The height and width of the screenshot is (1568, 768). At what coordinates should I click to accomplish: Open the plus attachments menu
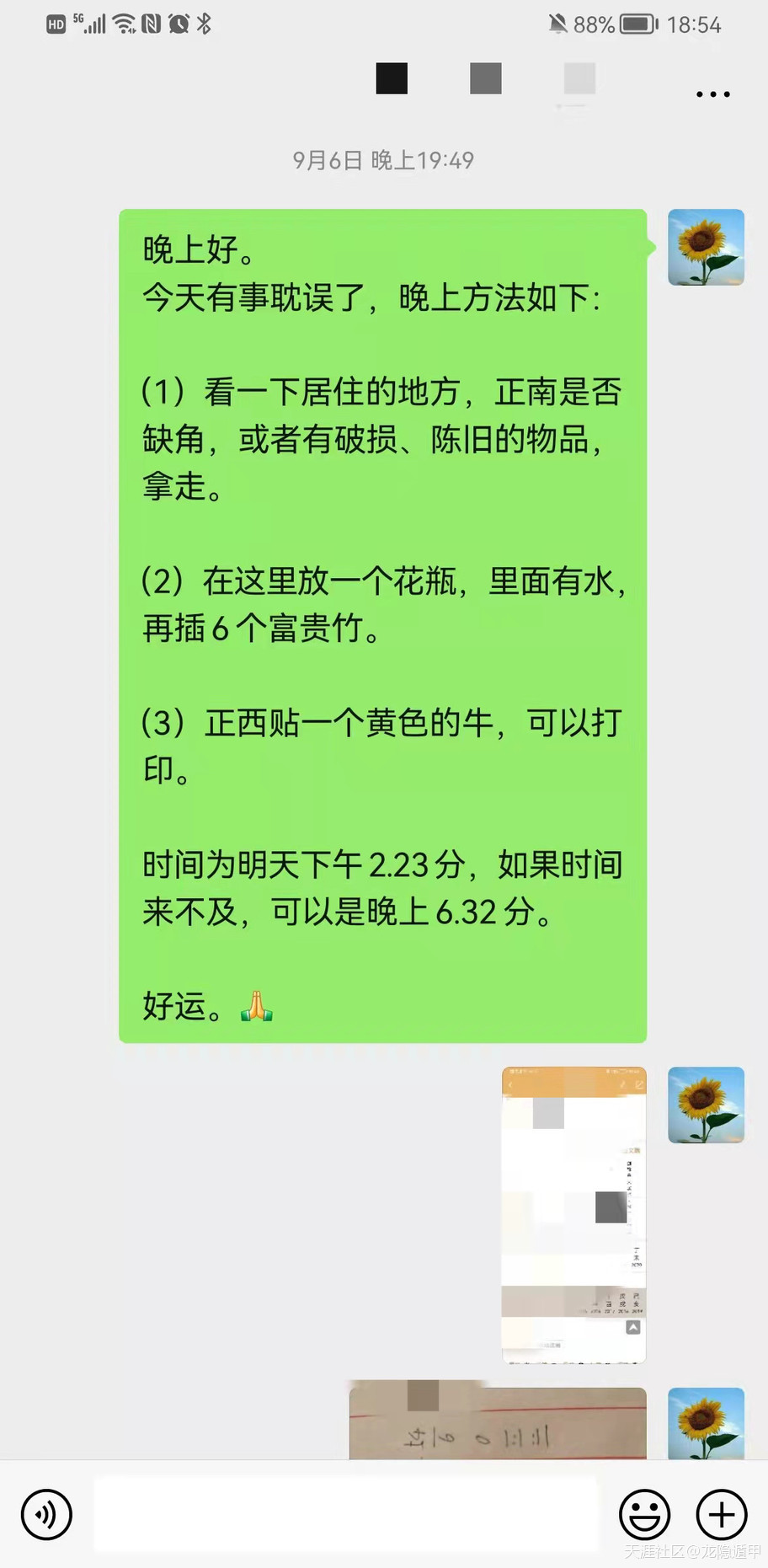(721, 1514)
